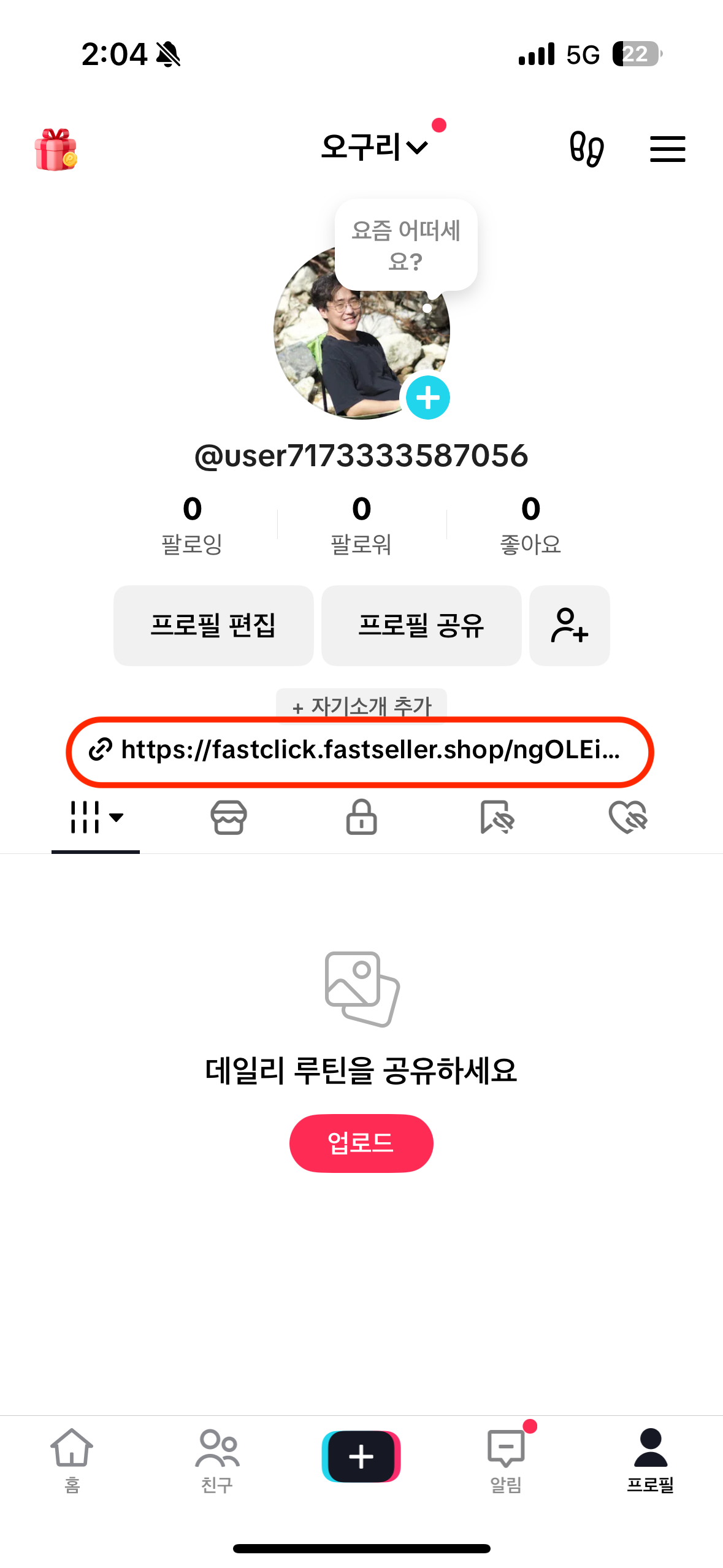
Task: Open the fastclick.fastseller.shop profile link
Action: [360, 750]
